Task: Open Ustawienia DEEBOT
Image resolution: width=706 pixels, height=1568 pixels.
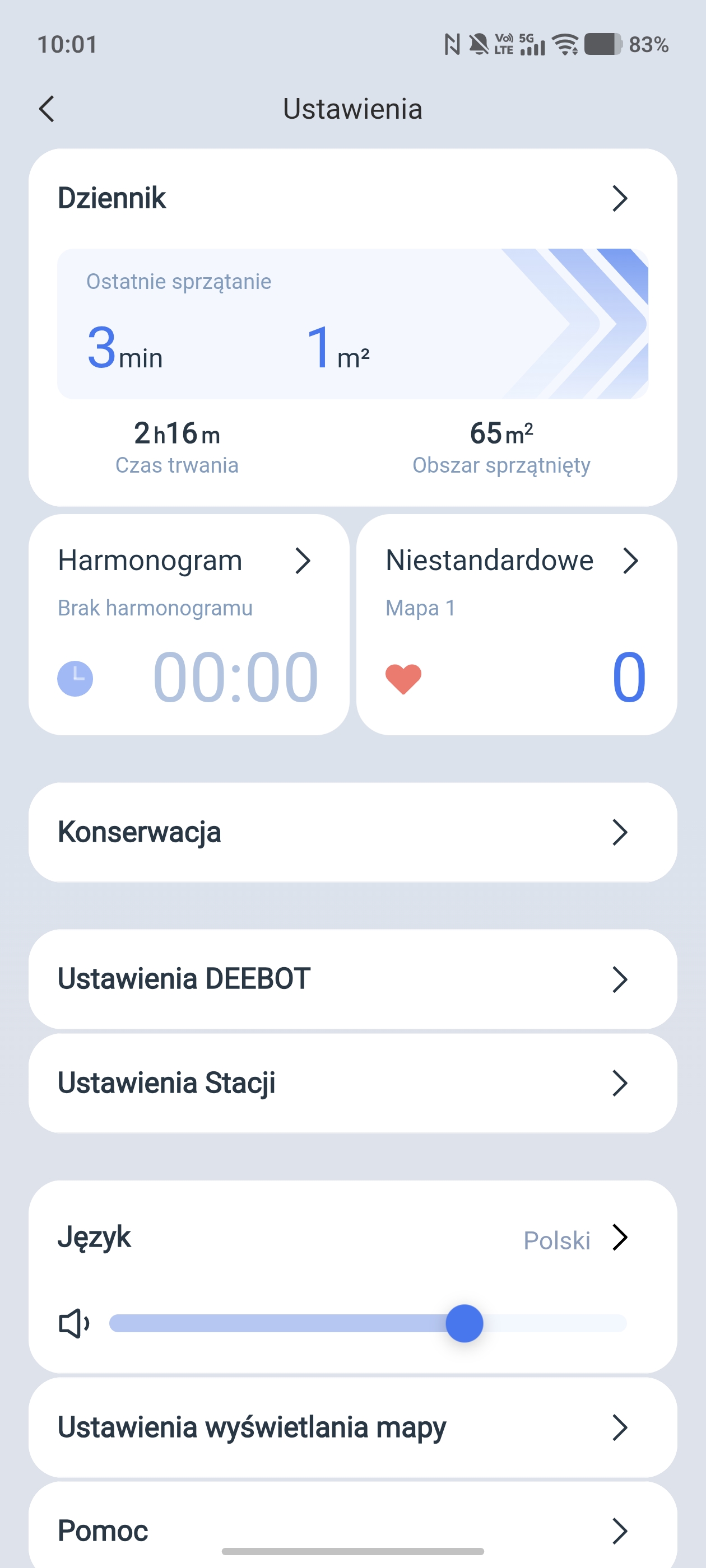Action: click(x=352, y=979)
